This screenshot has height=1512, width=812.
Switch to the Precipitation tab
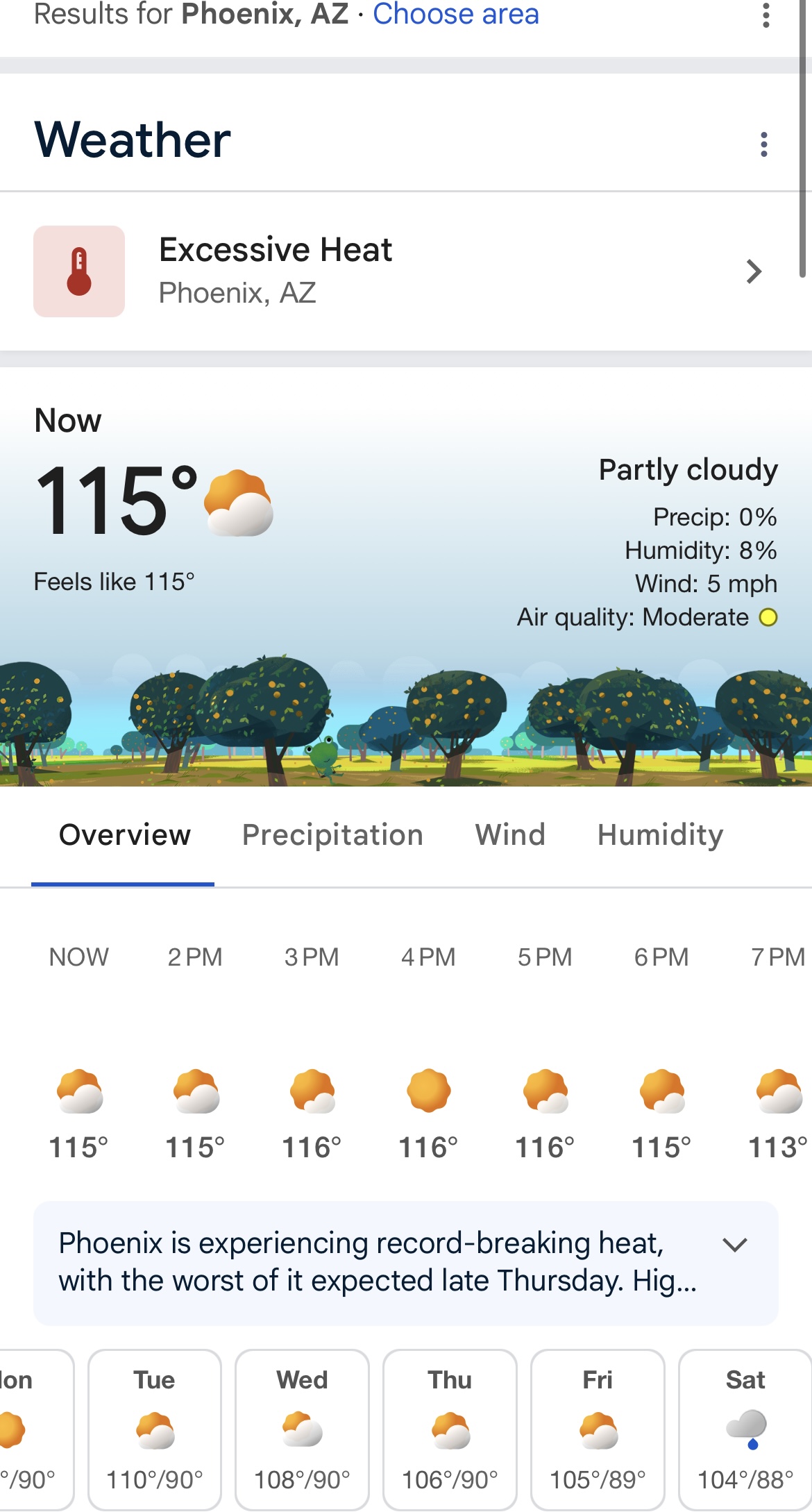[332, 834]
